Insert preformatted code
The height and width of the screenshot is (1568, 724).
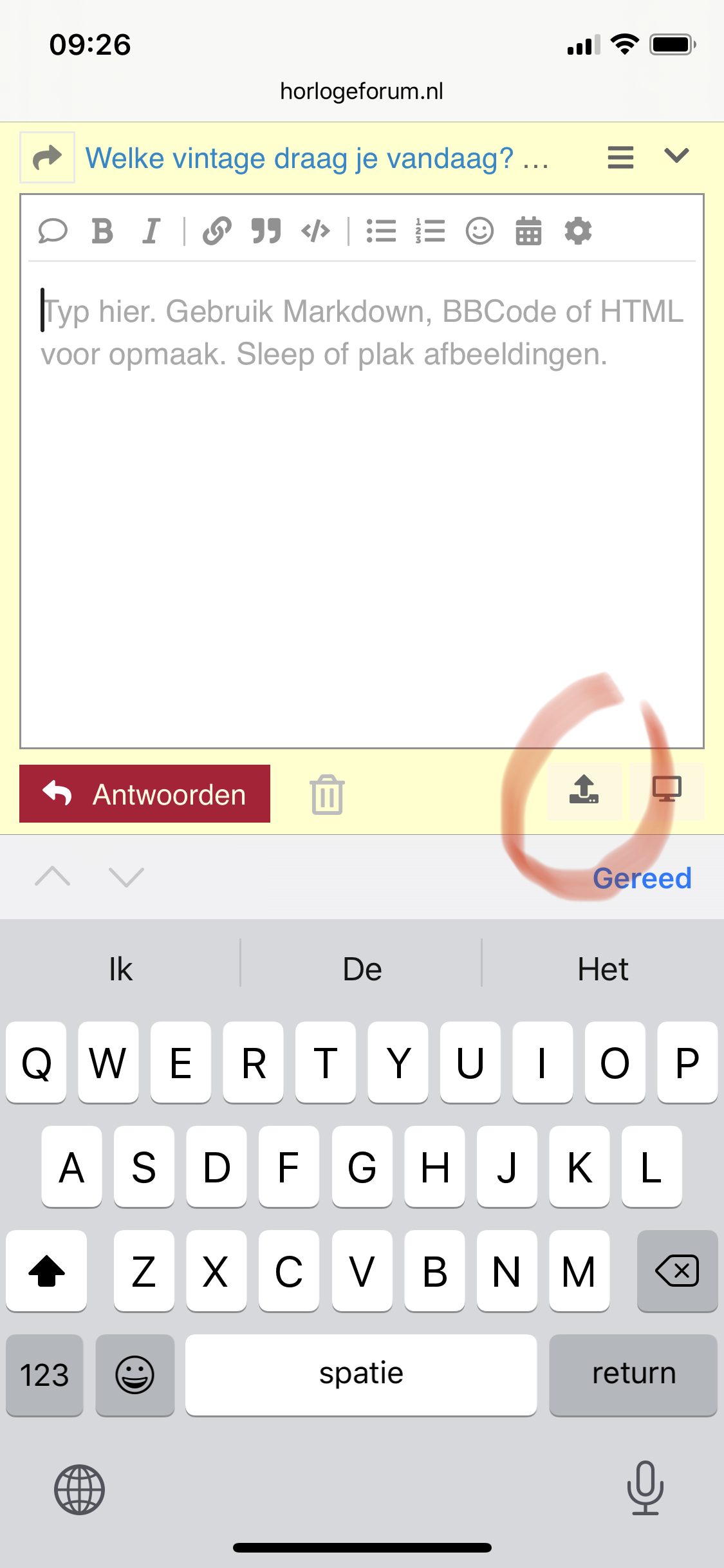click(315, 230)
